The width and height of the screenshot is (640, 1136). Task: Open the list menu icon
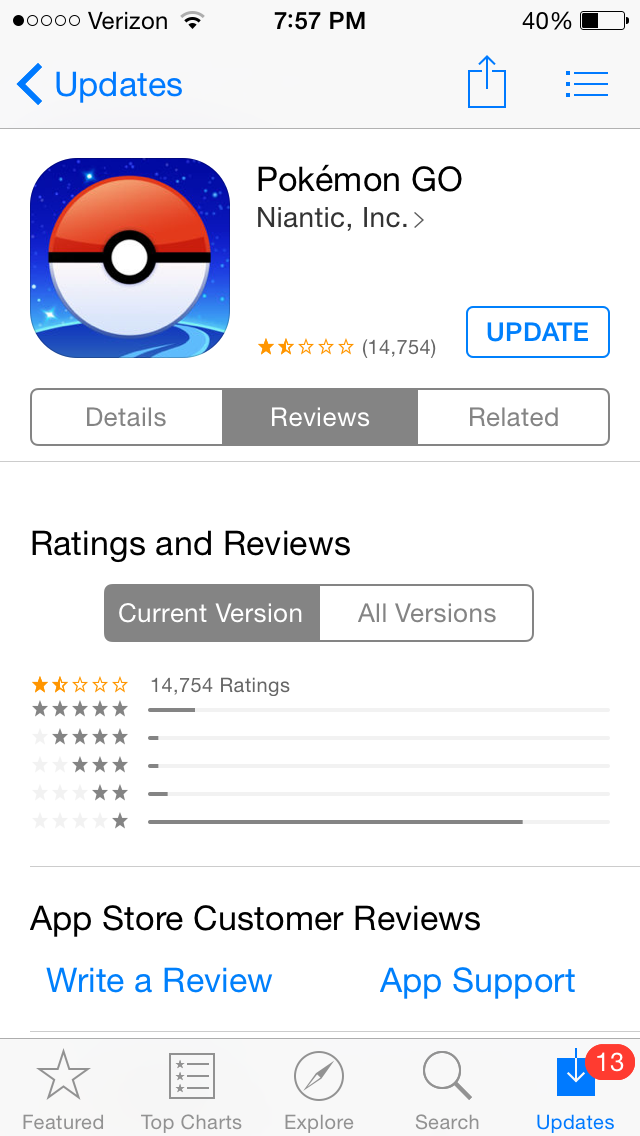pos(586,84)
